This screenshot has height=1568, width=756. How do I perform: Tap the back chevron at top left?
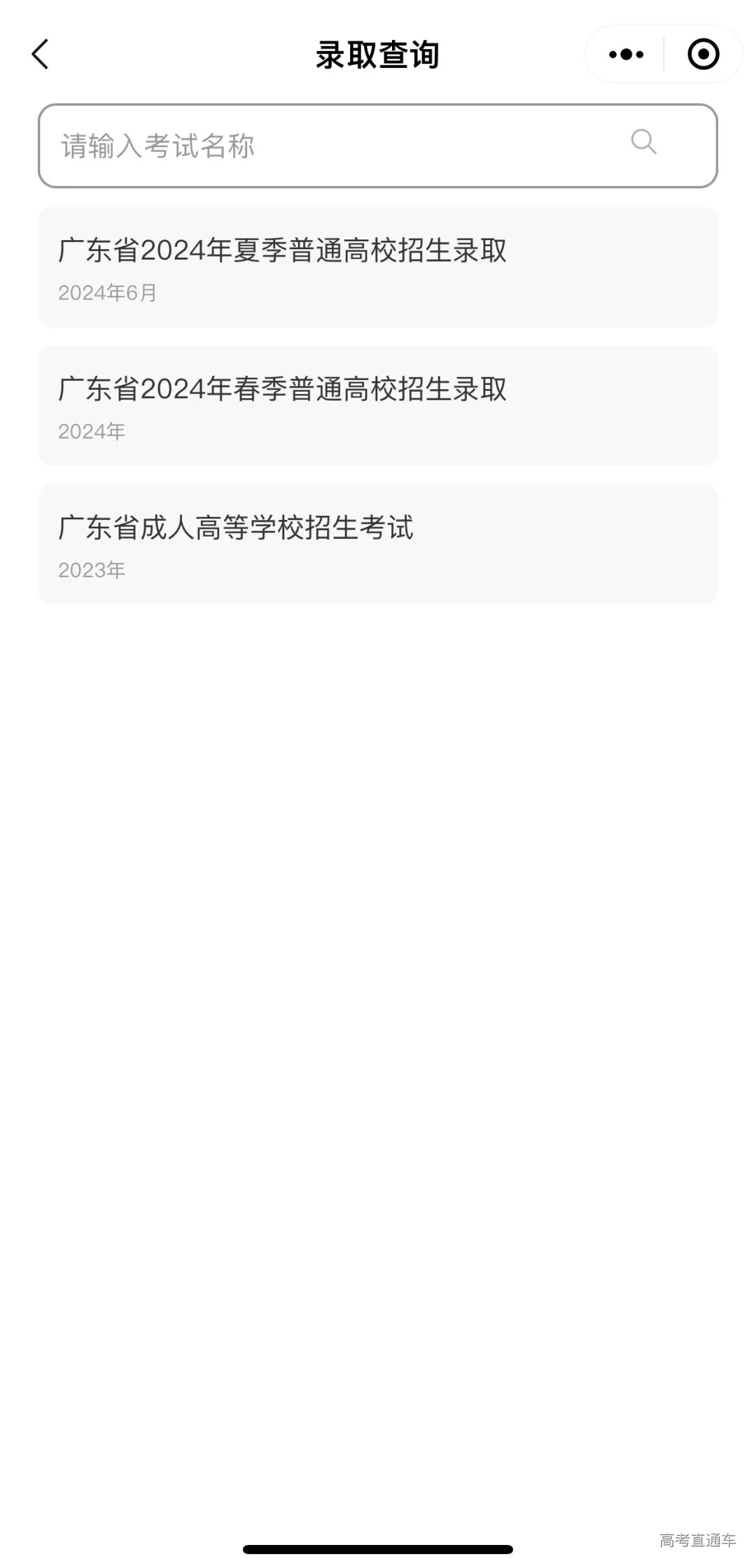40,55
